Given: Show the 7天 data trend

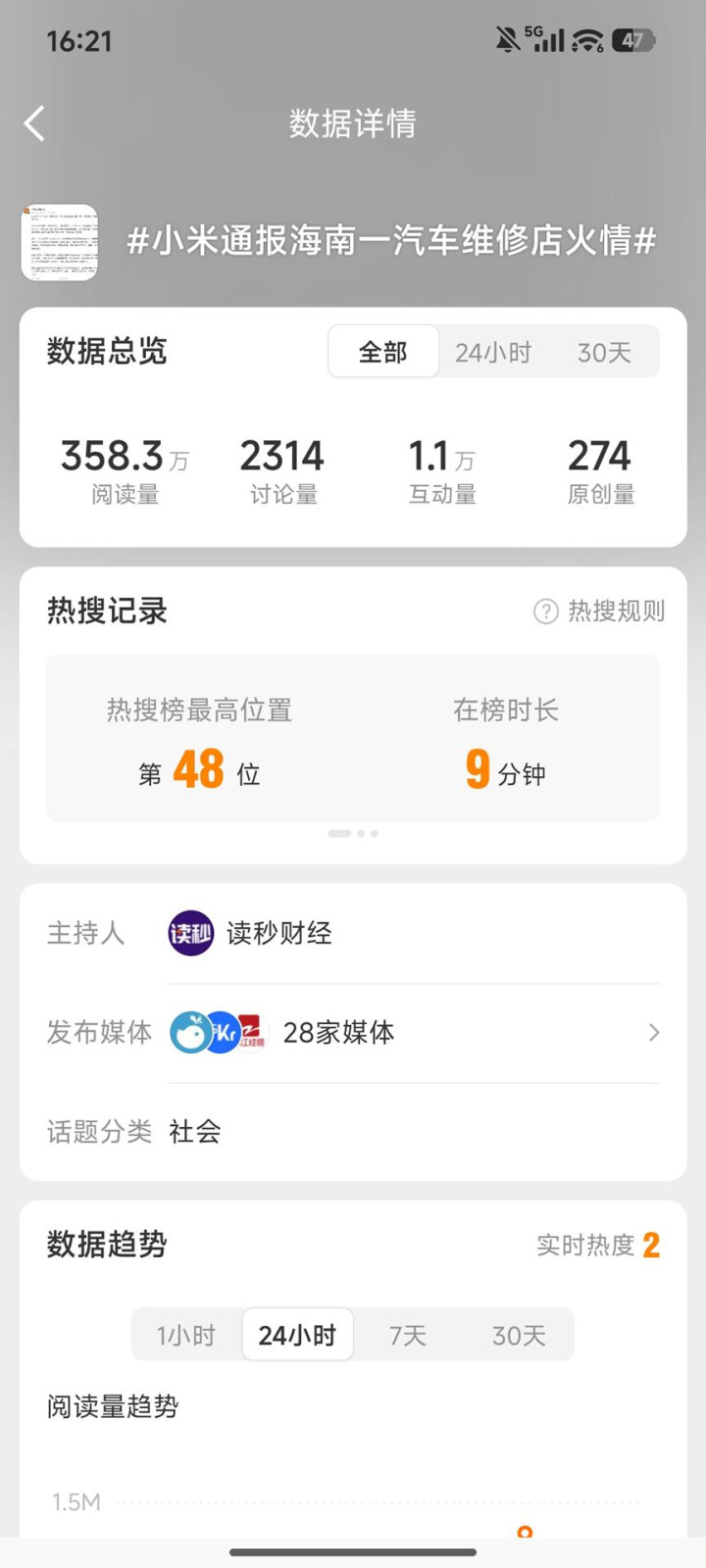Looking at the screenshot, I should (408, 1335).
